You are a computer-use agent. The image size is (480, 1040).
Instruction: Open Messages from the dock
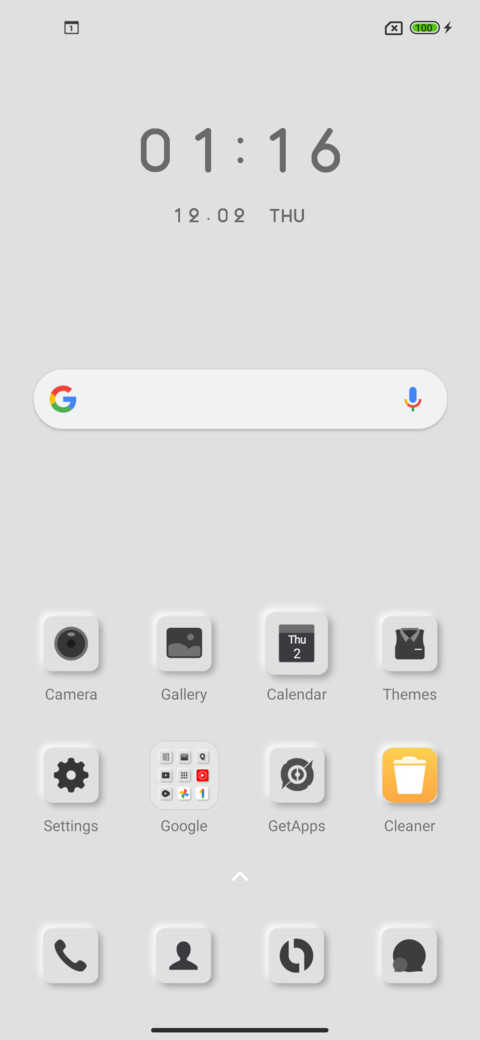(x=409, y=955)
